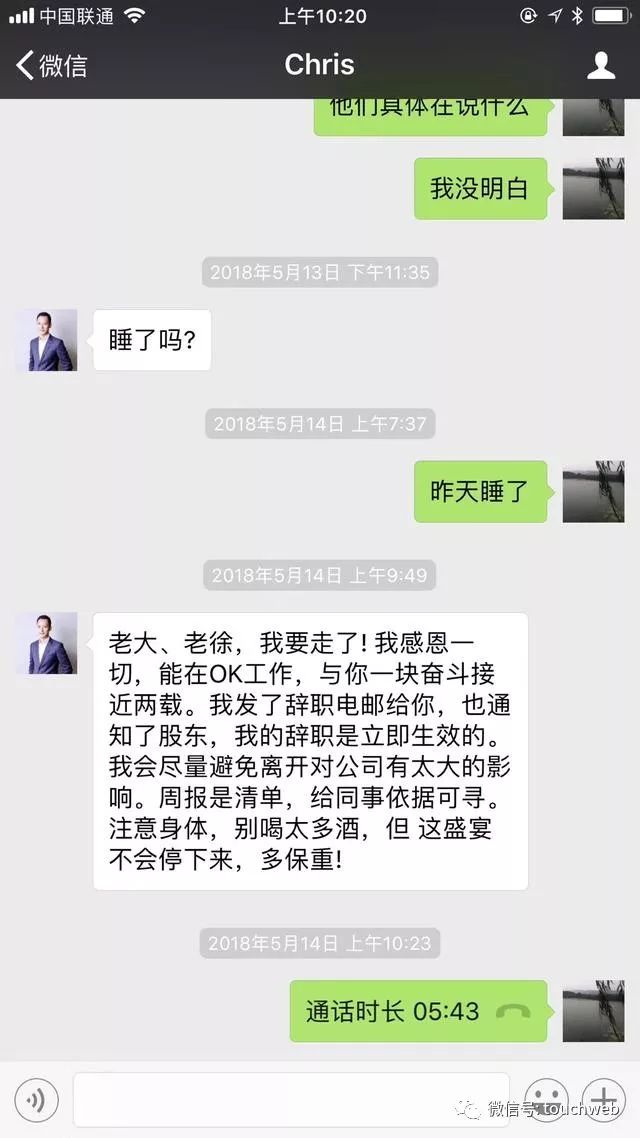The image size is (640, 1138).
Task: Open my avatar beside 昨天睡了
Action: (x=593, y=491)
